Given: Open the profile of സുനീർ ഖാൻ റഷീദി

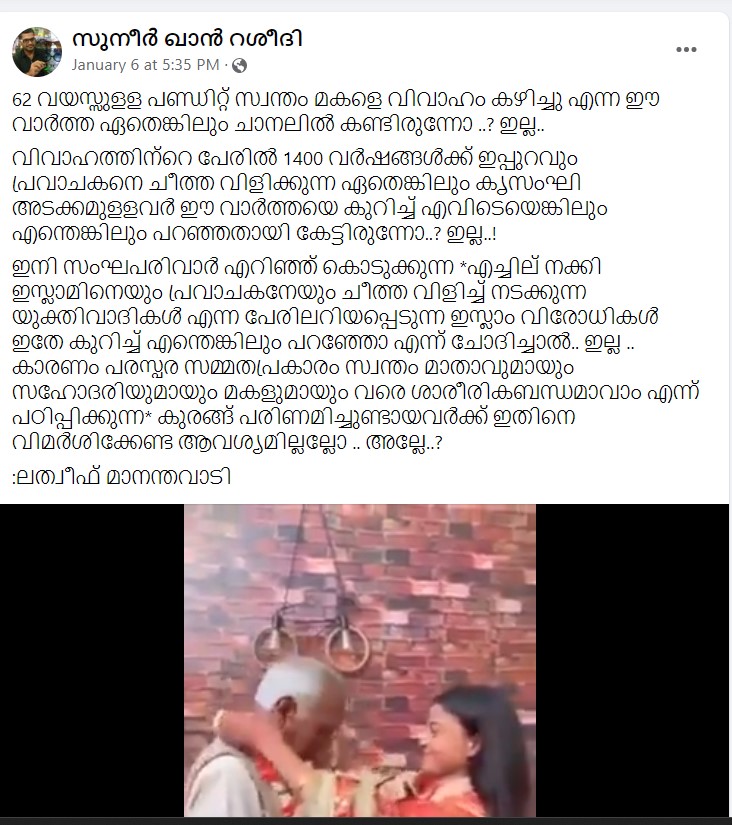Looking at the screenshot, I should (187, 38).
